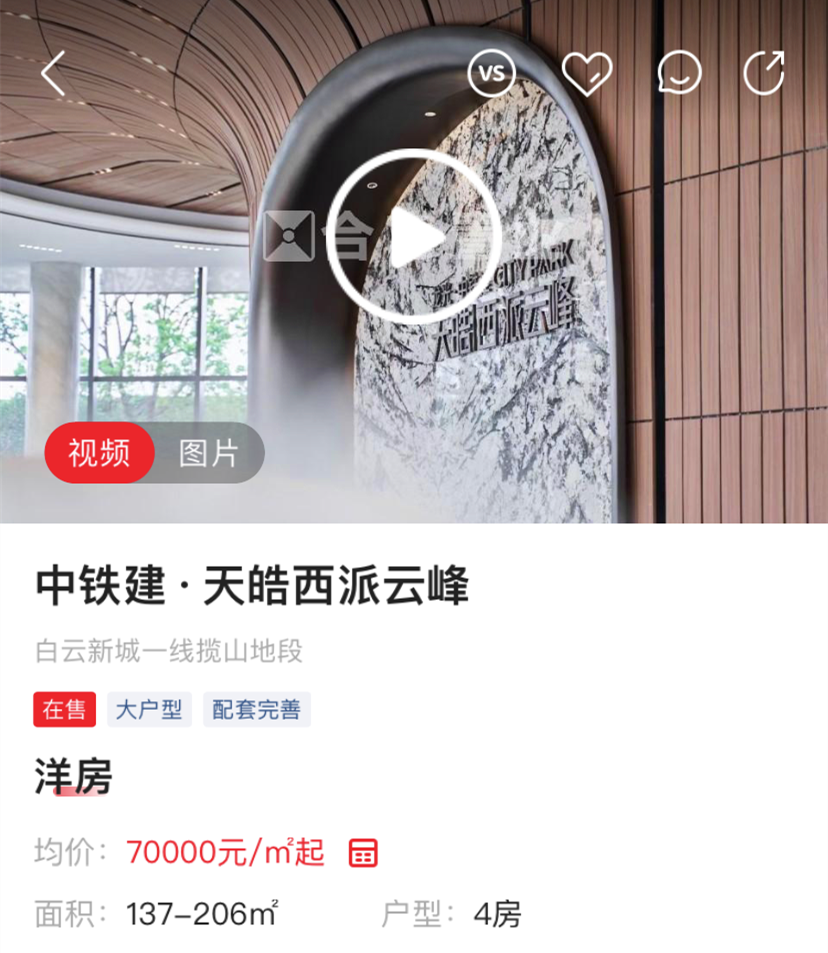Switch to the 图片 tab
The width and height of the screenshot is (828, 953).
click(208, 454)
